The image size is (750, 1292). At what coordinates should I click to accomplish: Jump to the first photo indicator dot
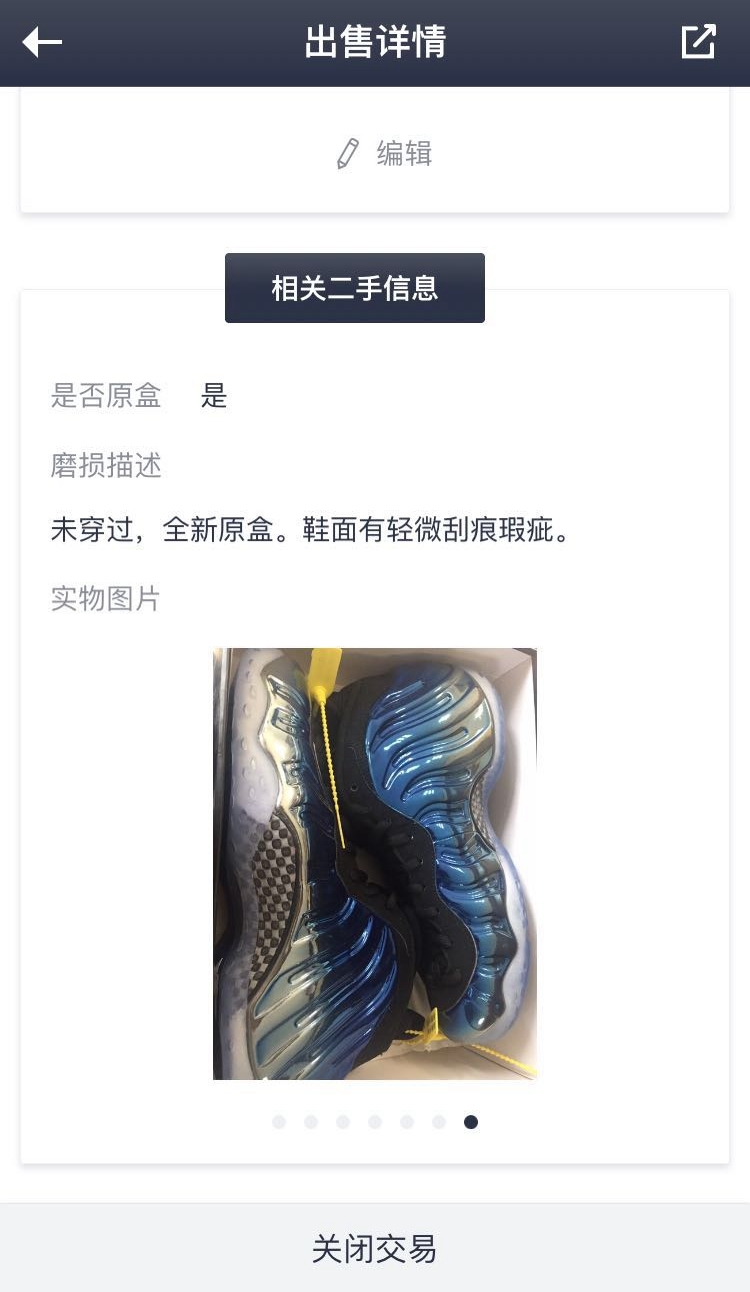click(x=279, y=1122)
